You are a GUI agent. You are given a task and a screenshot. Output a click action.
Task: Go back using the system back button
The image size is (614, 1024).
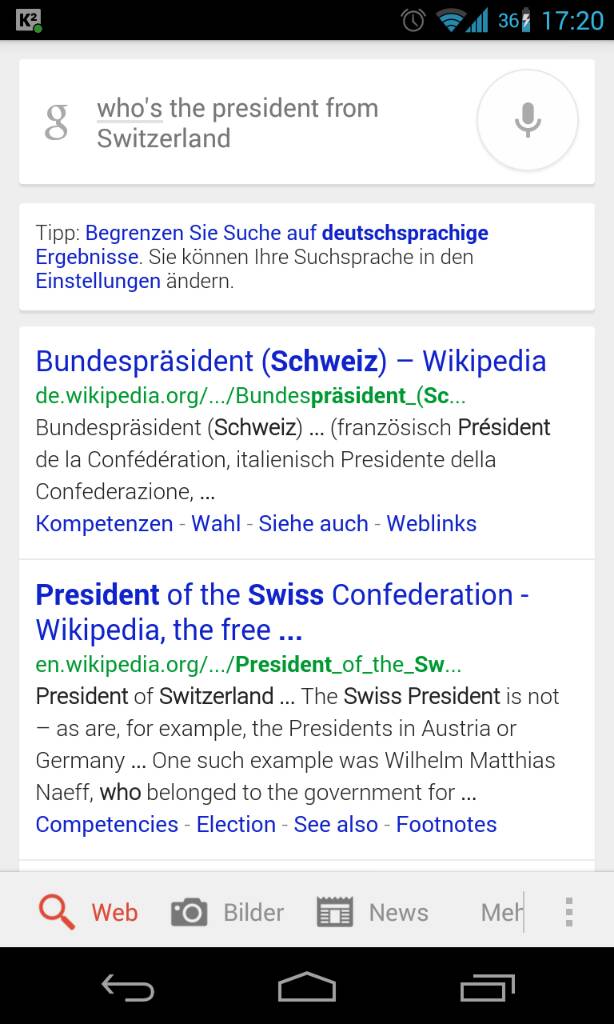[128, 987]
